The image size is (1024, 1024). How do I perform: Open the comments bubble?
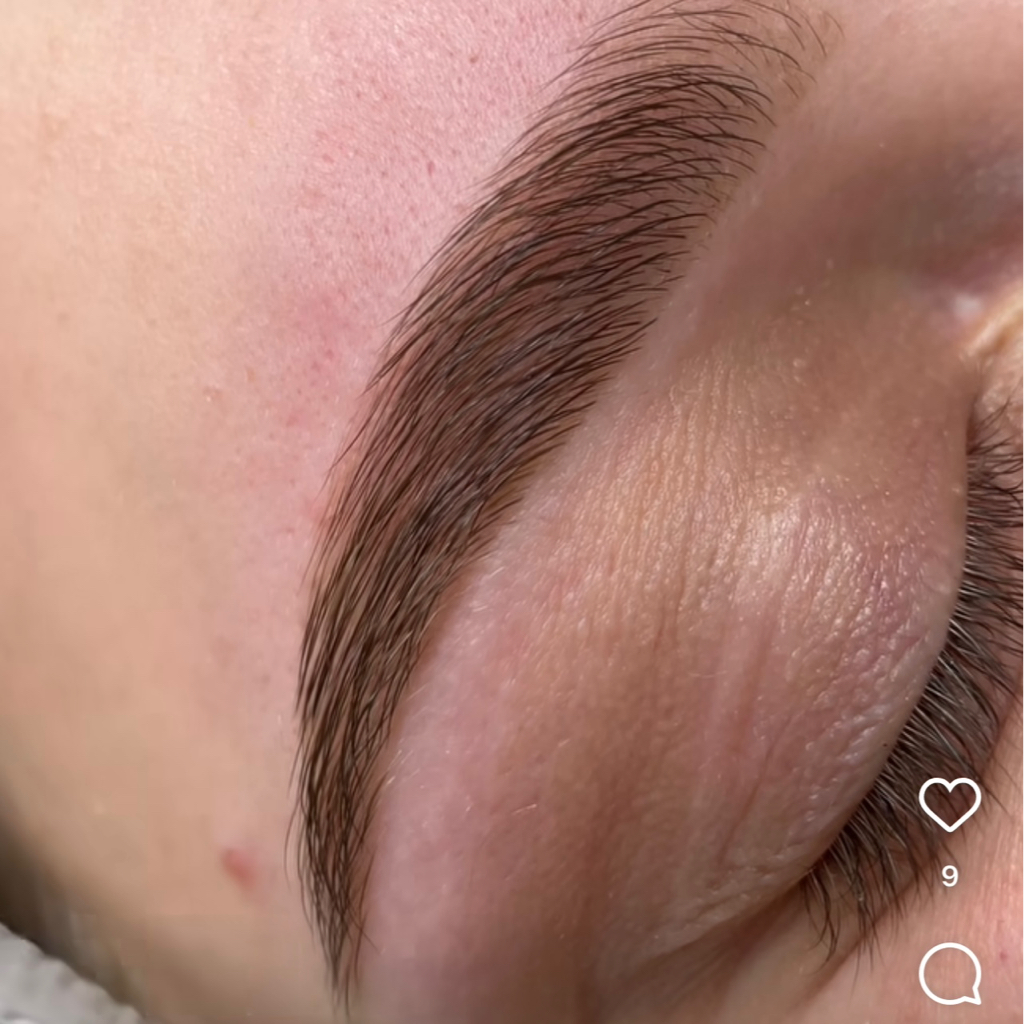pos(949,973)
